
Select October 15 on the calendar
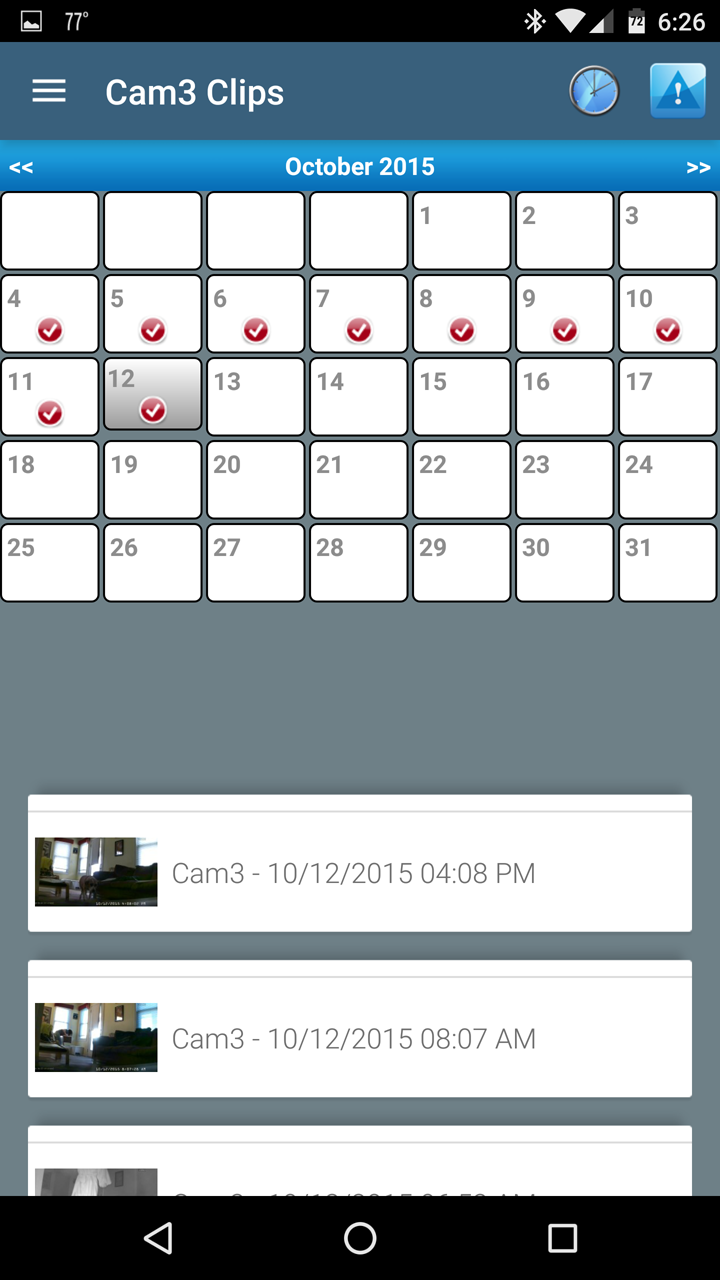(x=461, y=396)
